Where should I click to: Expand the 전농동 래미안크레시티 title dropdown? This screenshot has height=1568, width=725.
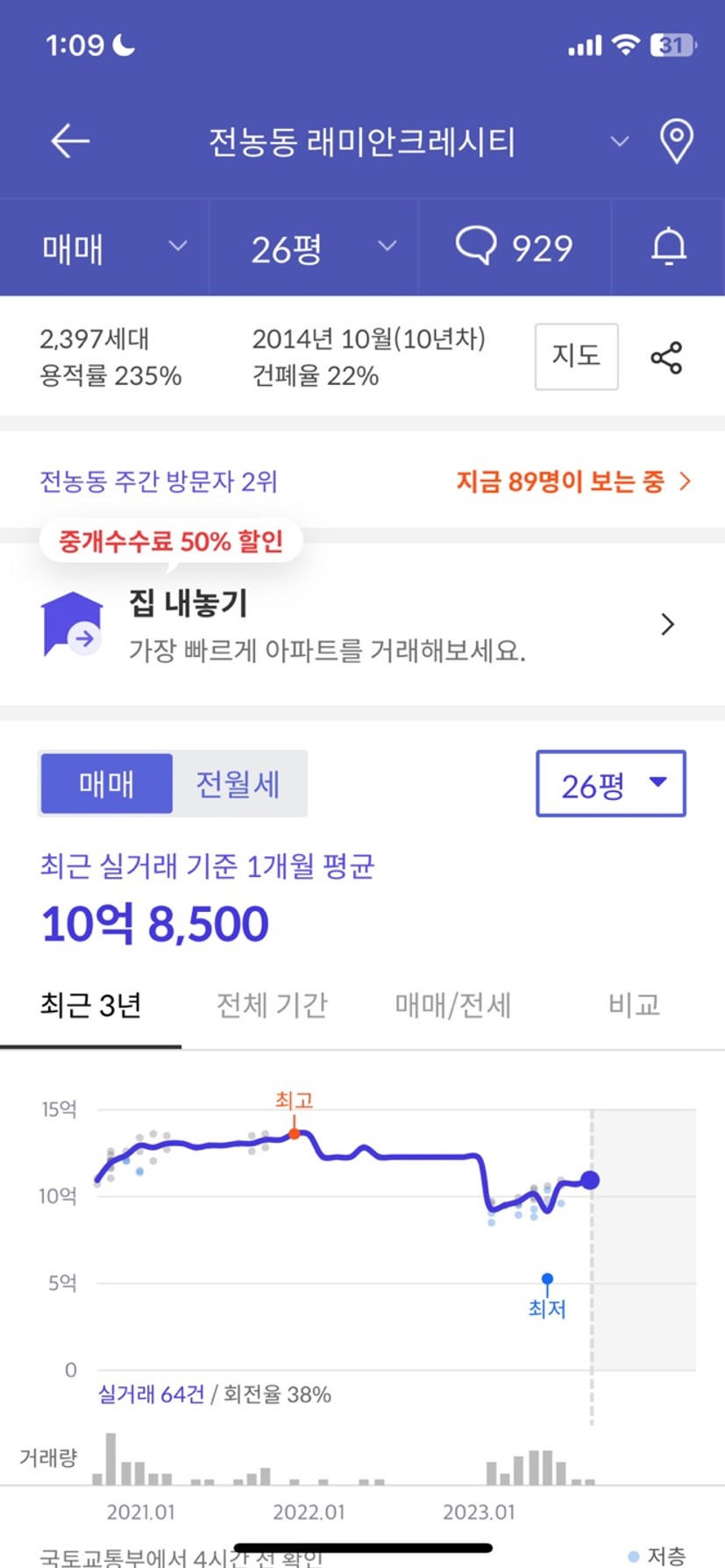620,141
